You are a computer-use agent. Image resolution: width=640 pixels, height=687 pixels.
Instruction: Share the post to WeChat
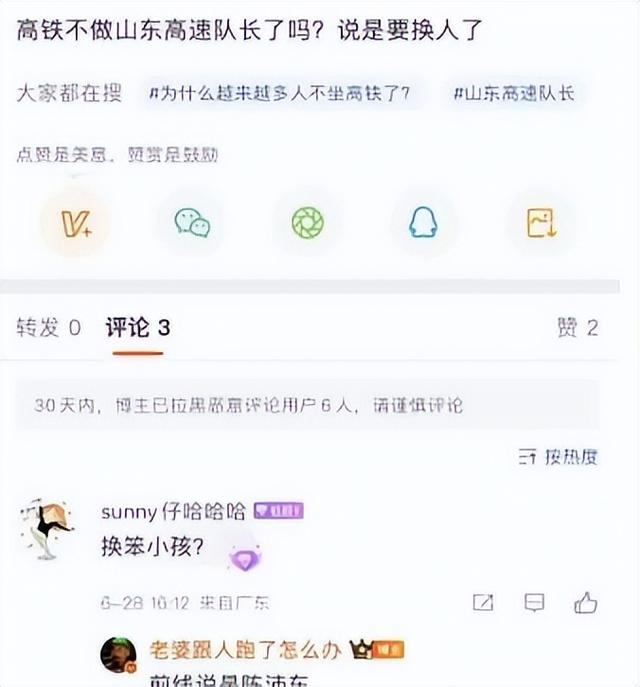tap(192, 223)
